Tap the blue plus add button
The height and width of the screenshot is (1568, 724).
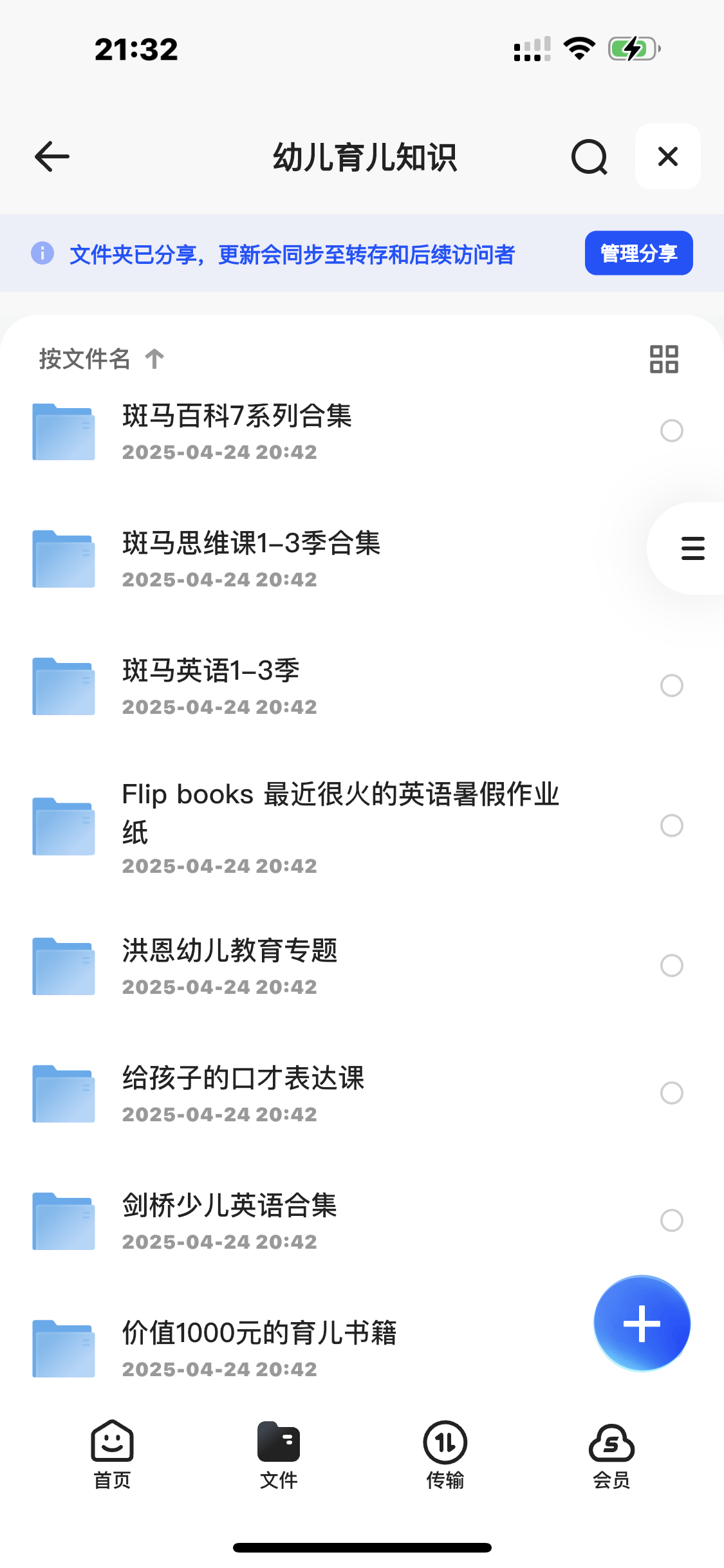642,1323
